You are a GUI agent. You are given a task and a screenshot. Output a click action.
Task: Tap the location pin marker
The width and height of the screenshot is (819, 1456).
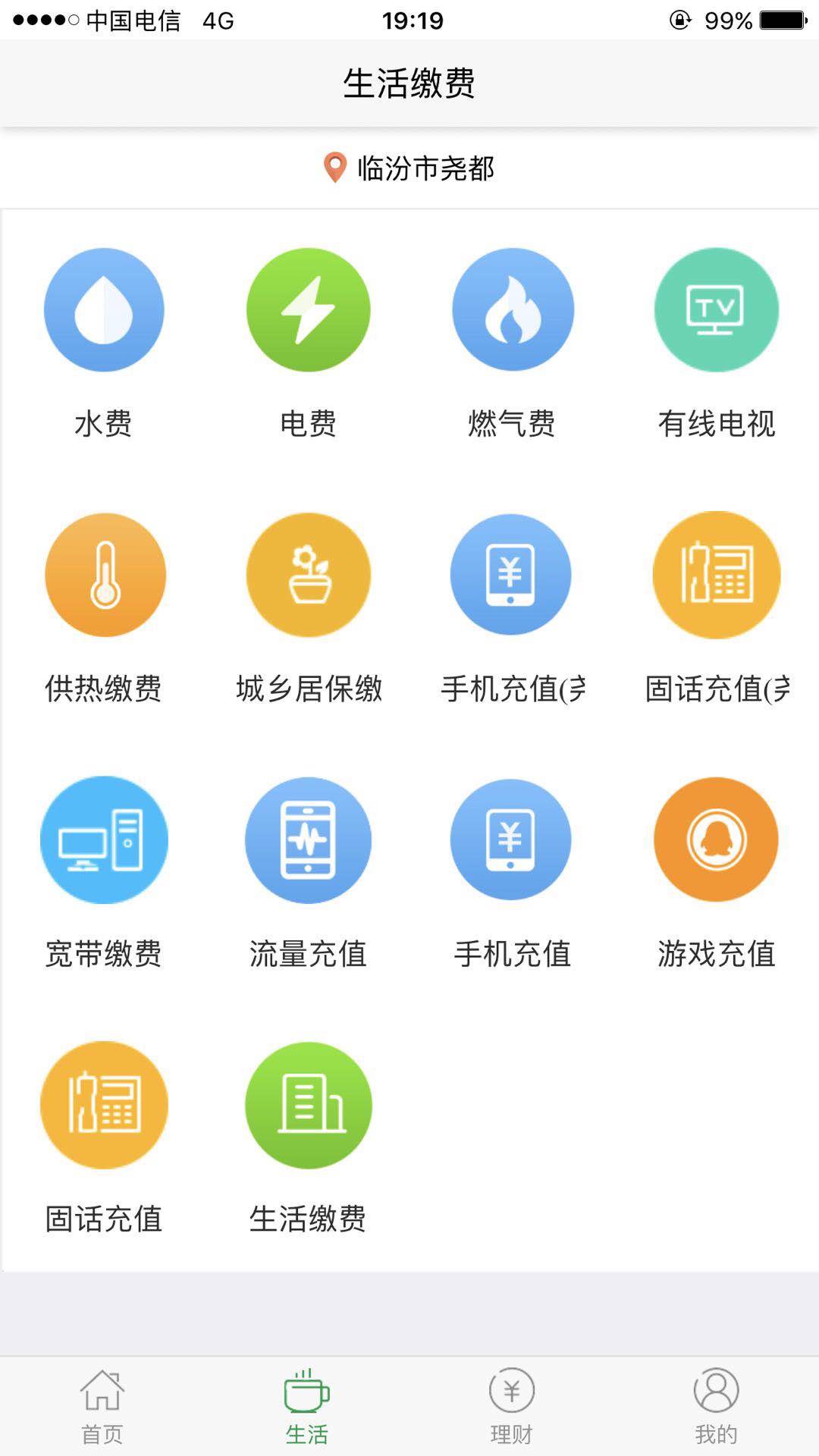coord(334,167)
